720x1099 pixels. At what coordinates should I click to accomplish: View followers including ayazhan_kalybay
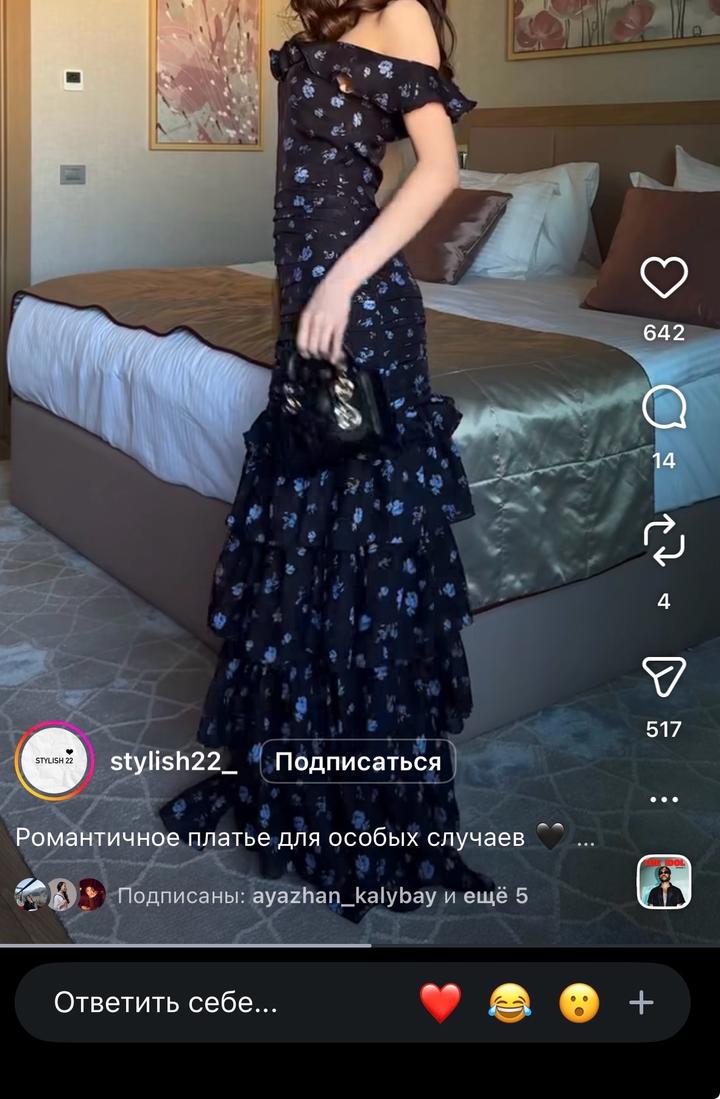[x=320, y=895]
